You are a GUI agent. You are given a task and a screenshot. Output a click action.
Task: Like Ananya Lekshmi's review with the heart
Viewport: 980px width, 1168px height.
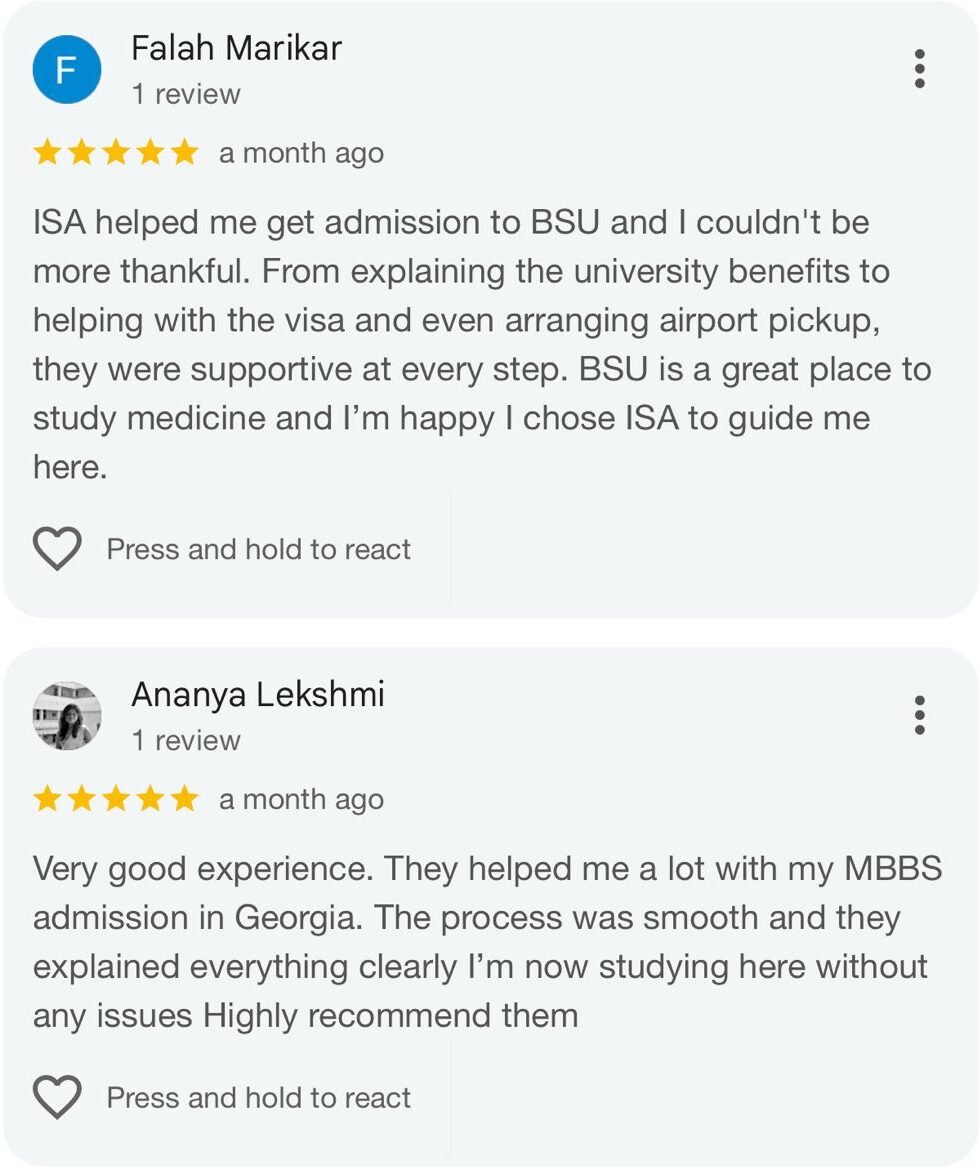pyautogui.click(x=57, y=1097)
